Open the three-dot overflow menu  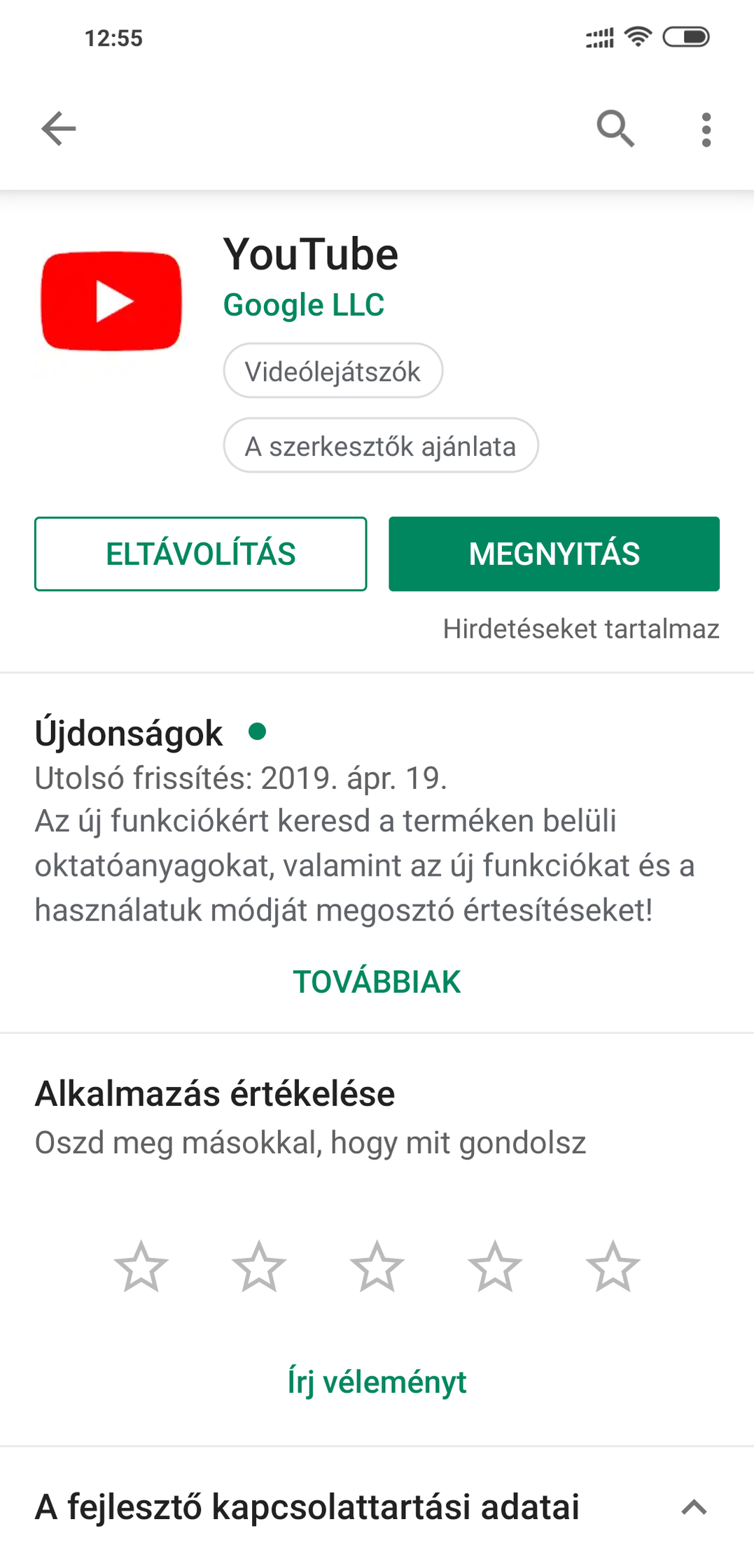(706, 129)
